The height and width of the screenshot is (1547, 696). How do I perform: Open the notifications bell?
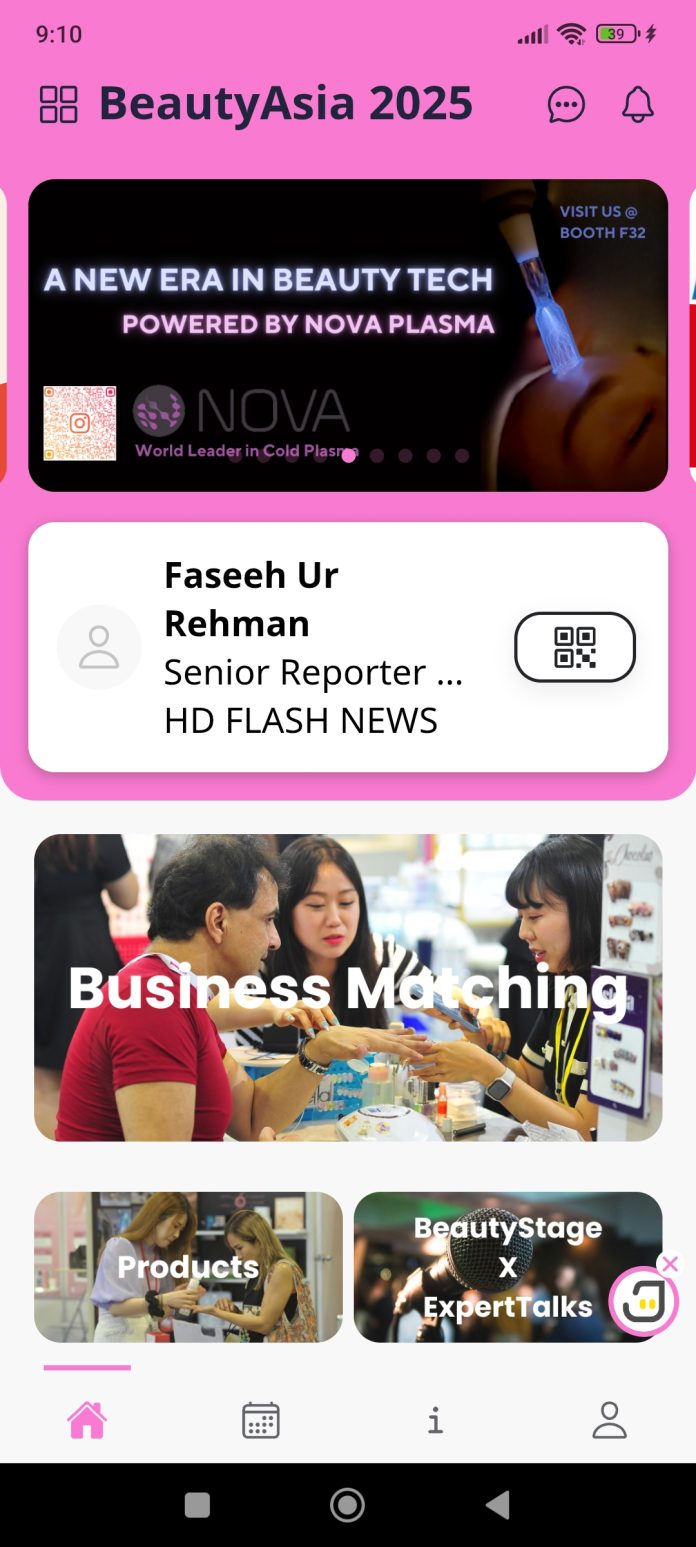pos(638,104)
